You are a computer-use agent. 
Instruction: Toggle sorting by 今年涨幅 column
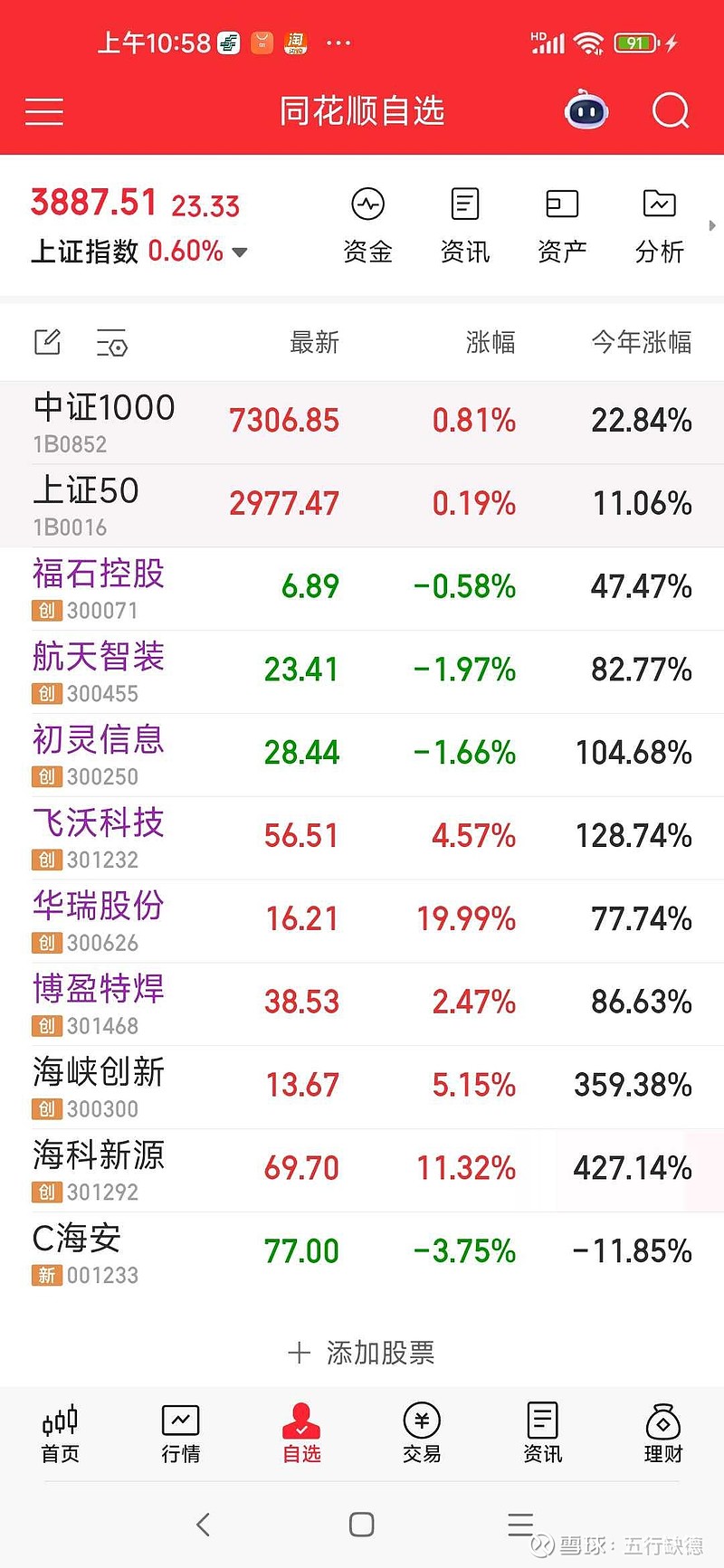pyautogui.click(x=641, y=342)
